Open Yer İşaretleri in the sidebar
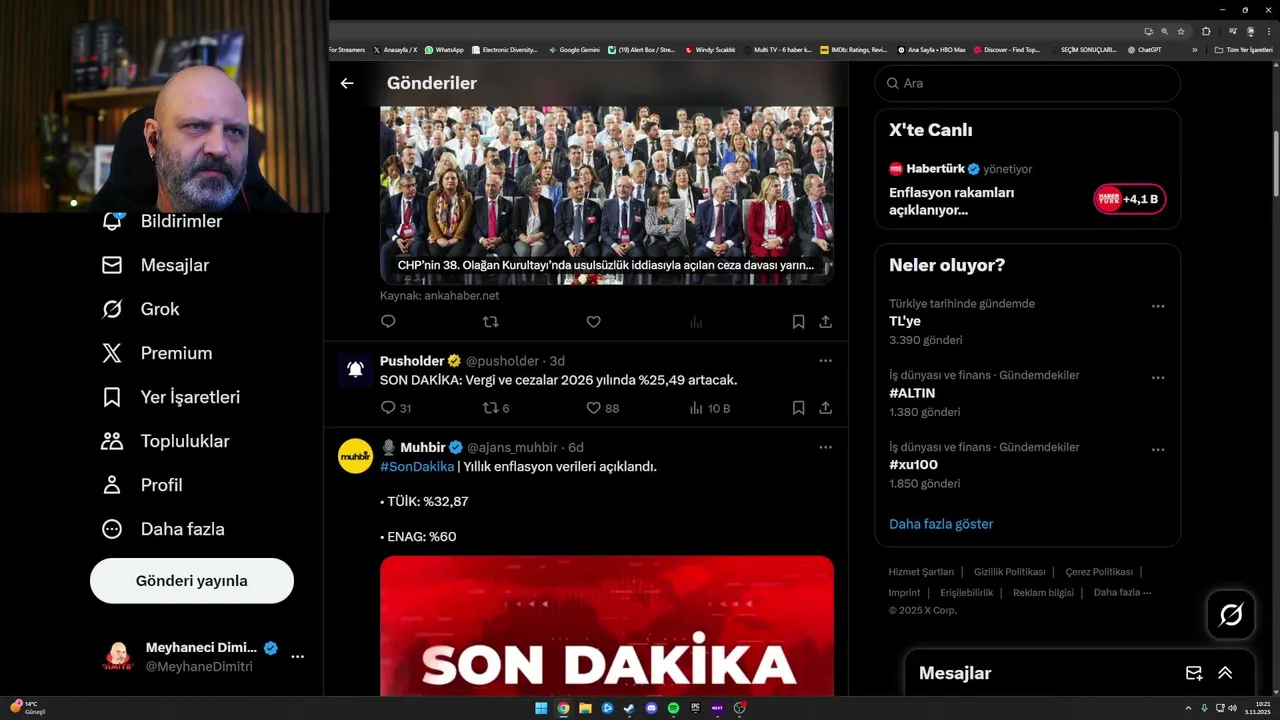This screenshot has height=720, width=1280. pyautogui.click(x=189, y=397)
